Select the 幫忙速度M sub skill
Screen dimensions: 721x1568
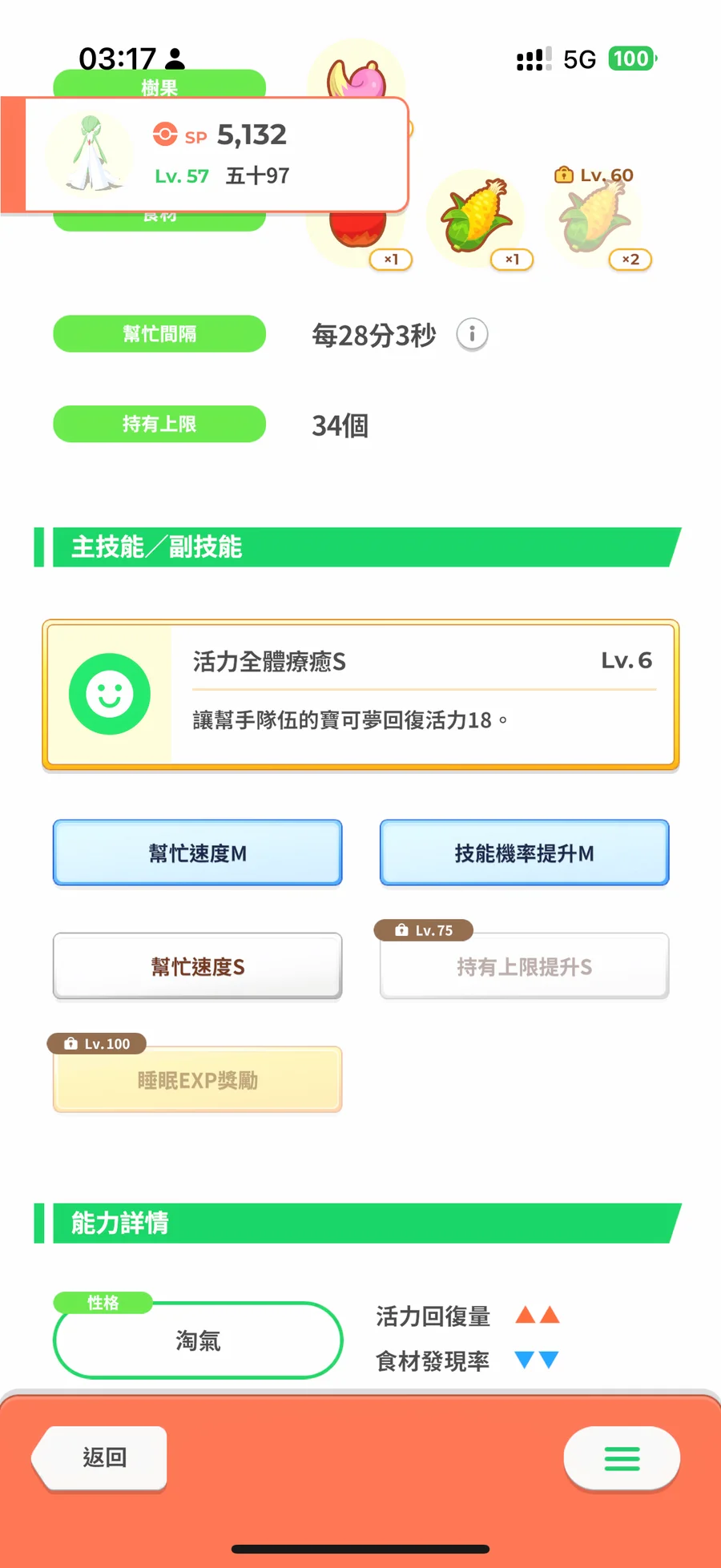coord(198,853)
